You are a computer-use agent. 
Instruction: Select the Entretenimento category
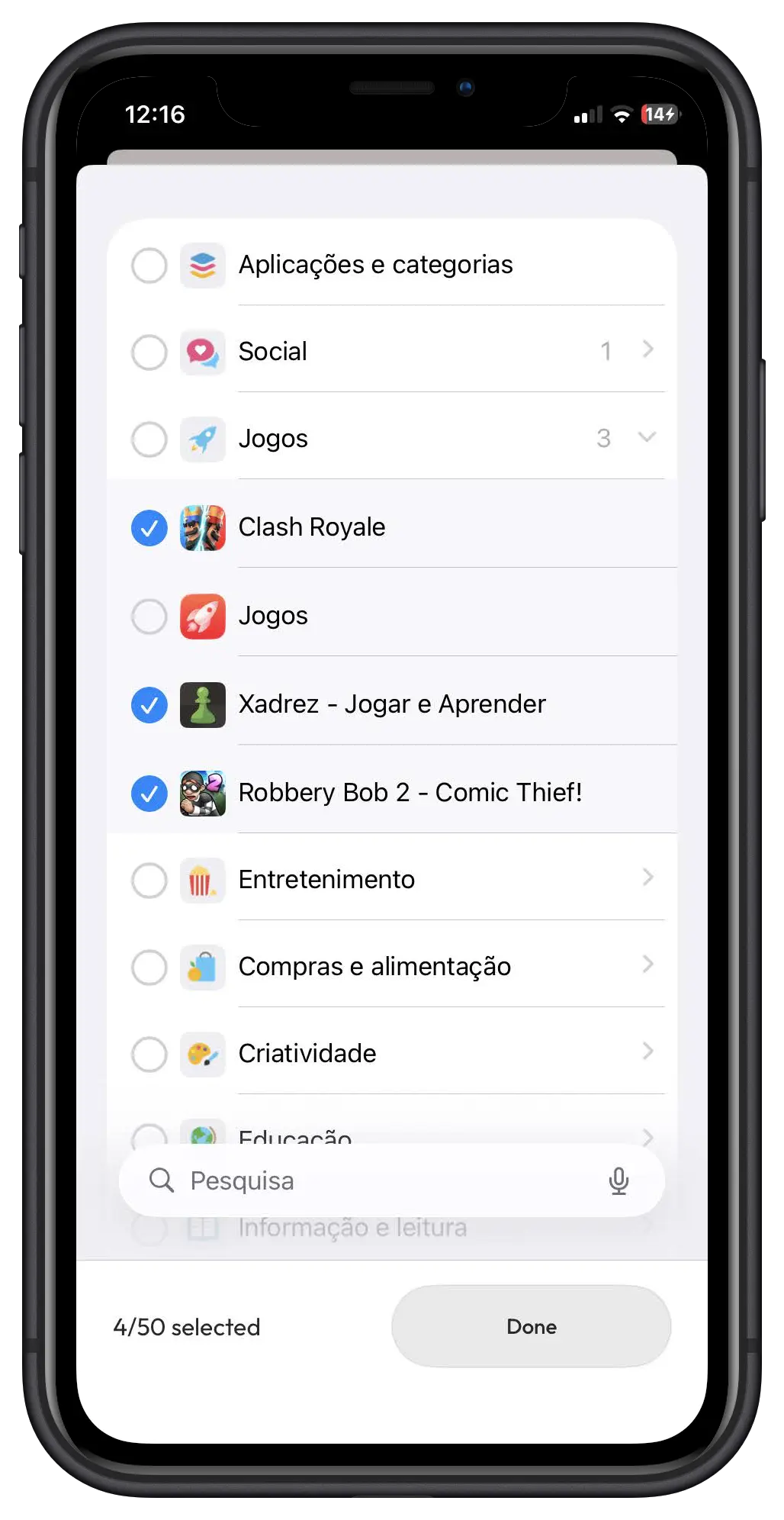click(149, 881)
